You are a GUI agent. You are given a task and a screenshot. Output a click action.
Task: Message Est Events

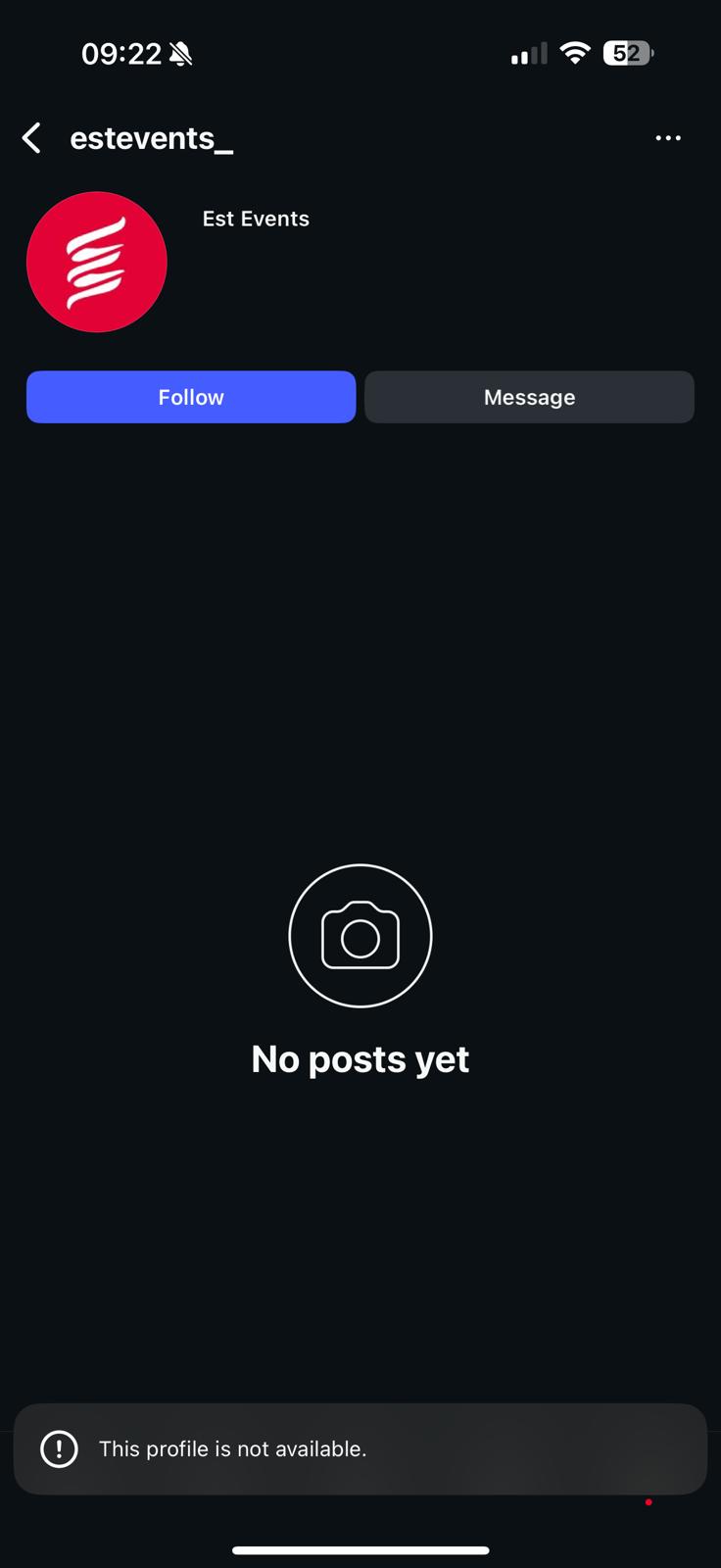(529, 397)
